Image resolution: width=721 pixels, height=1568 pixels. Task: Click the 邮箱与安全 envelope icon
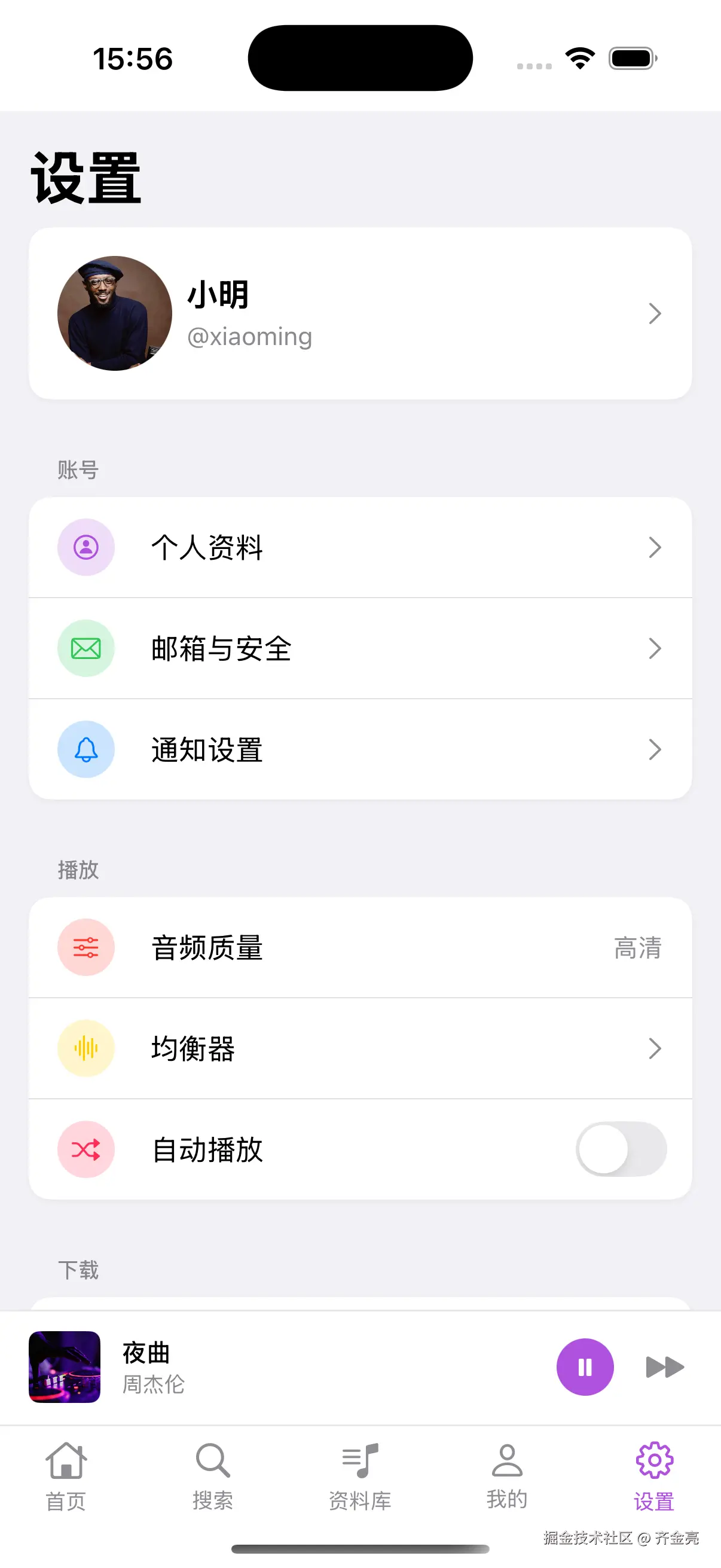pos(85,648)
